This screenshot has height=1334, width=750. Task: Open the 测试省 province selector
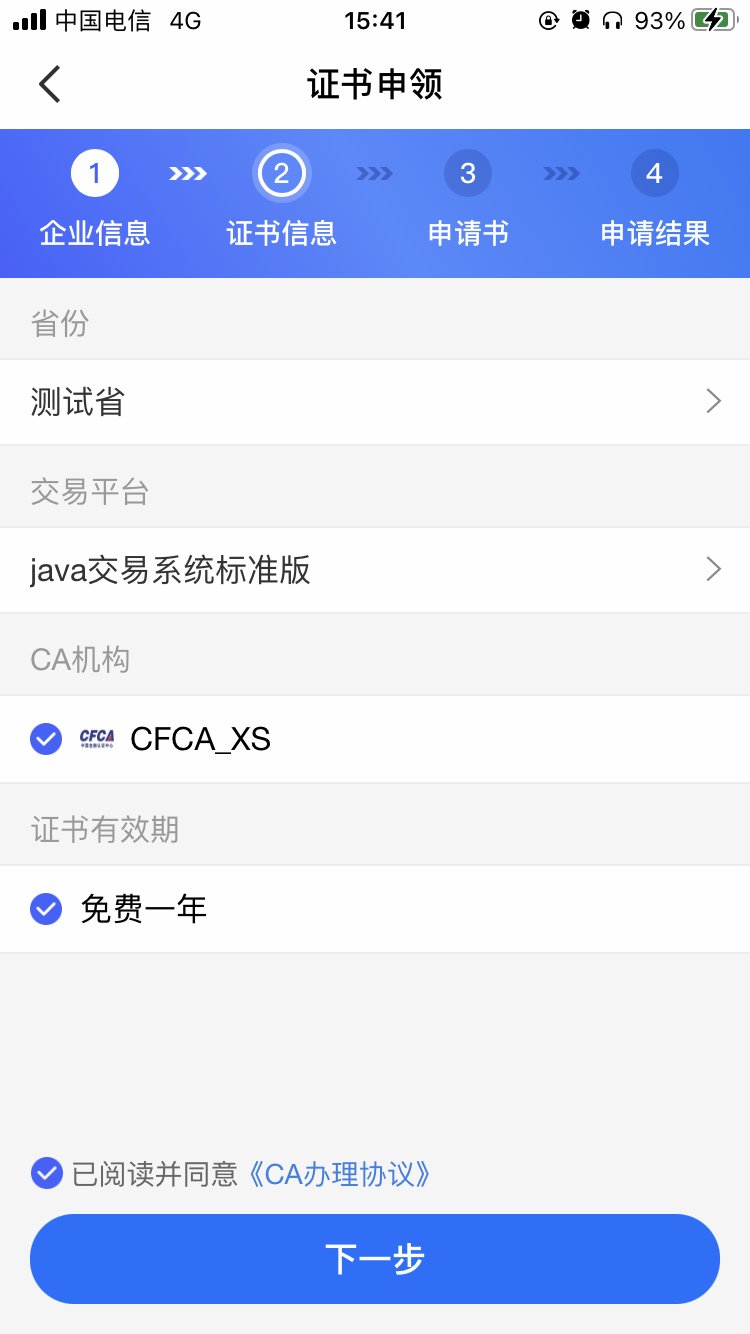pos(375,402)
